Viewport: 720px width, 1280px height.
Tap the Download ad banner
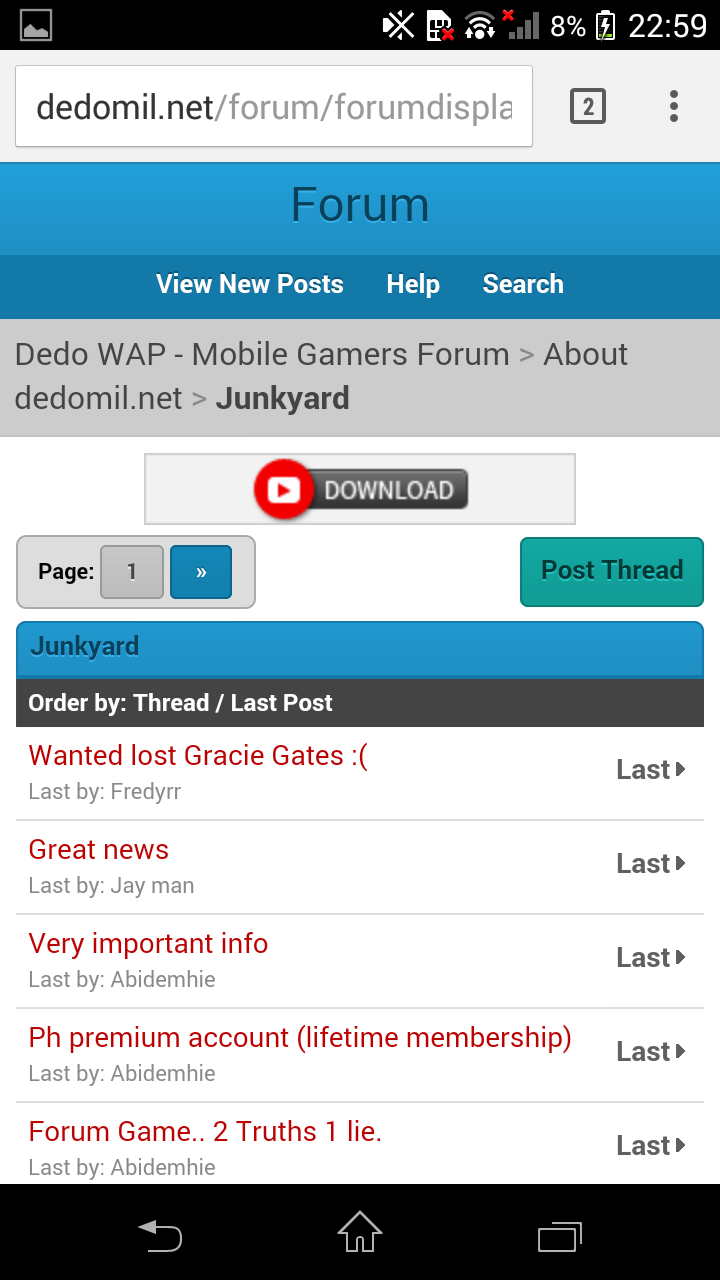[360, 489]
